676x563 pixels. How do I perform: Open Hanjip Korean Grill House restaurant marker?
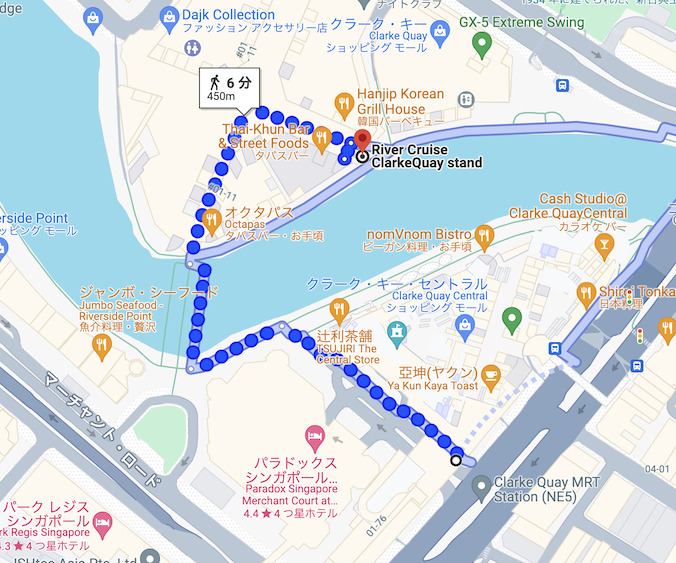[343, 102]
